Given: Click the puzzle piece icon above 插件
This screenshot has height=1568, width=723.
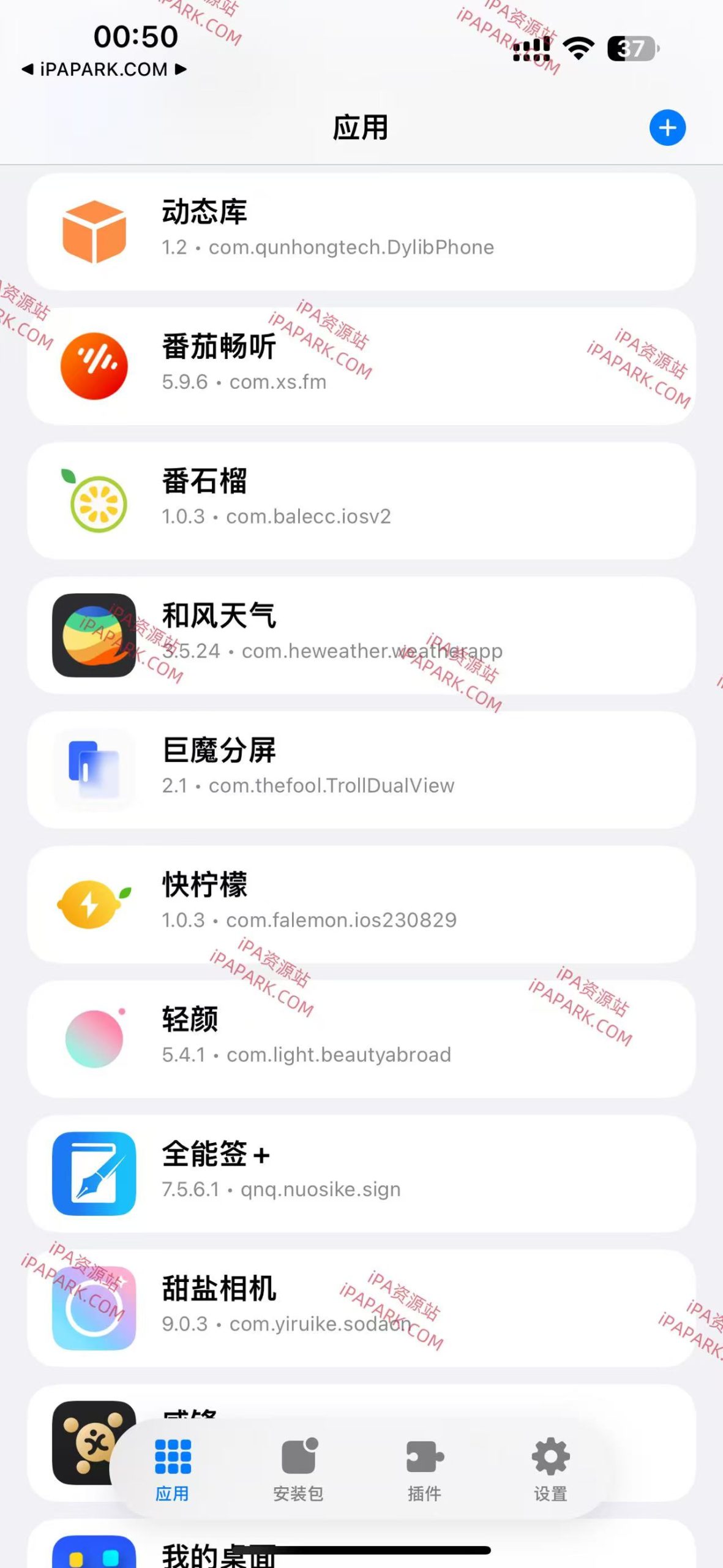Looking at the screenshot, I should 424,1454.
